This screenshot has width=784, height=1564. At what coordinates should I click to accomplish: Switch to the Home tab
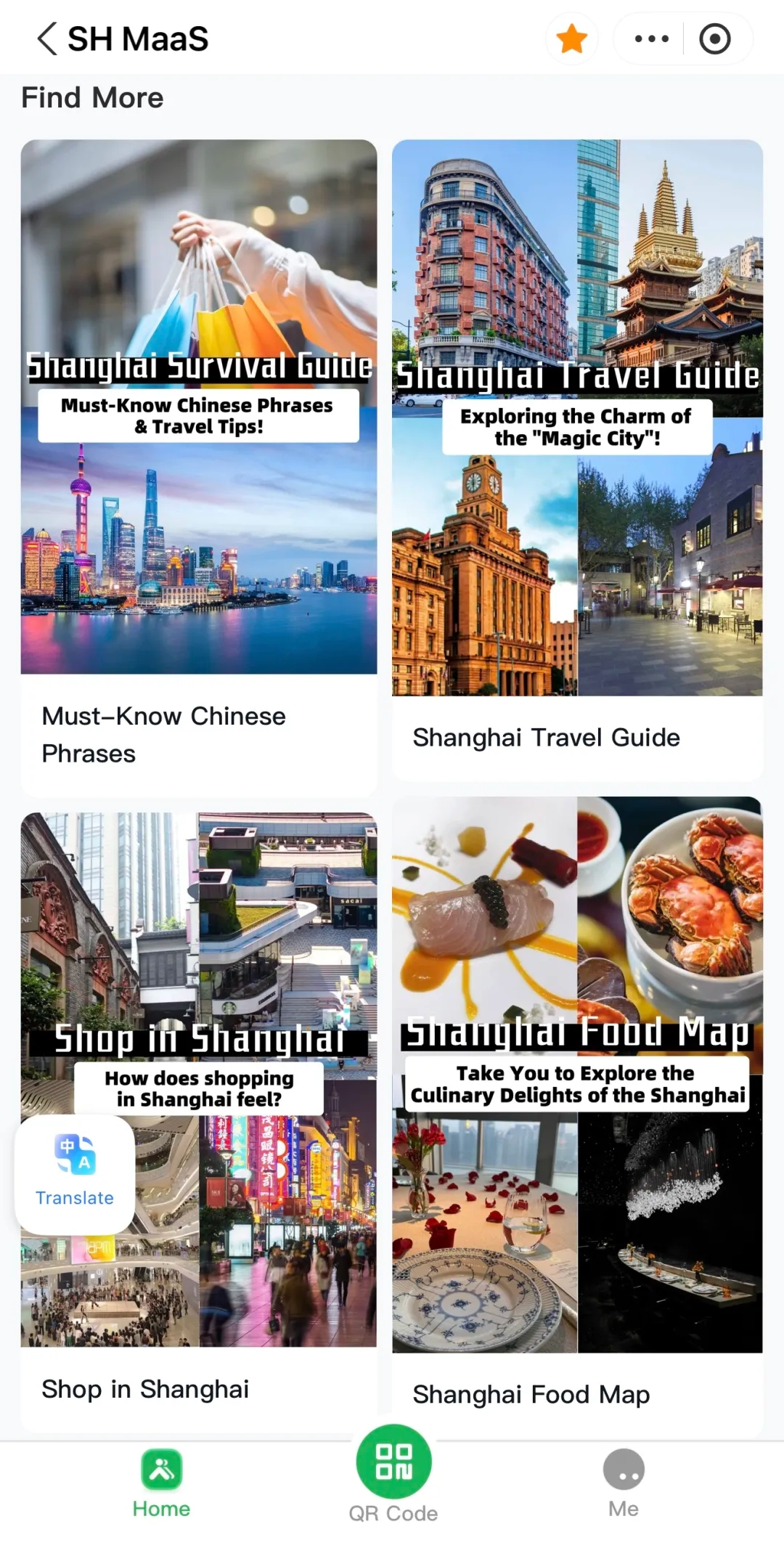pos(161,1484)
